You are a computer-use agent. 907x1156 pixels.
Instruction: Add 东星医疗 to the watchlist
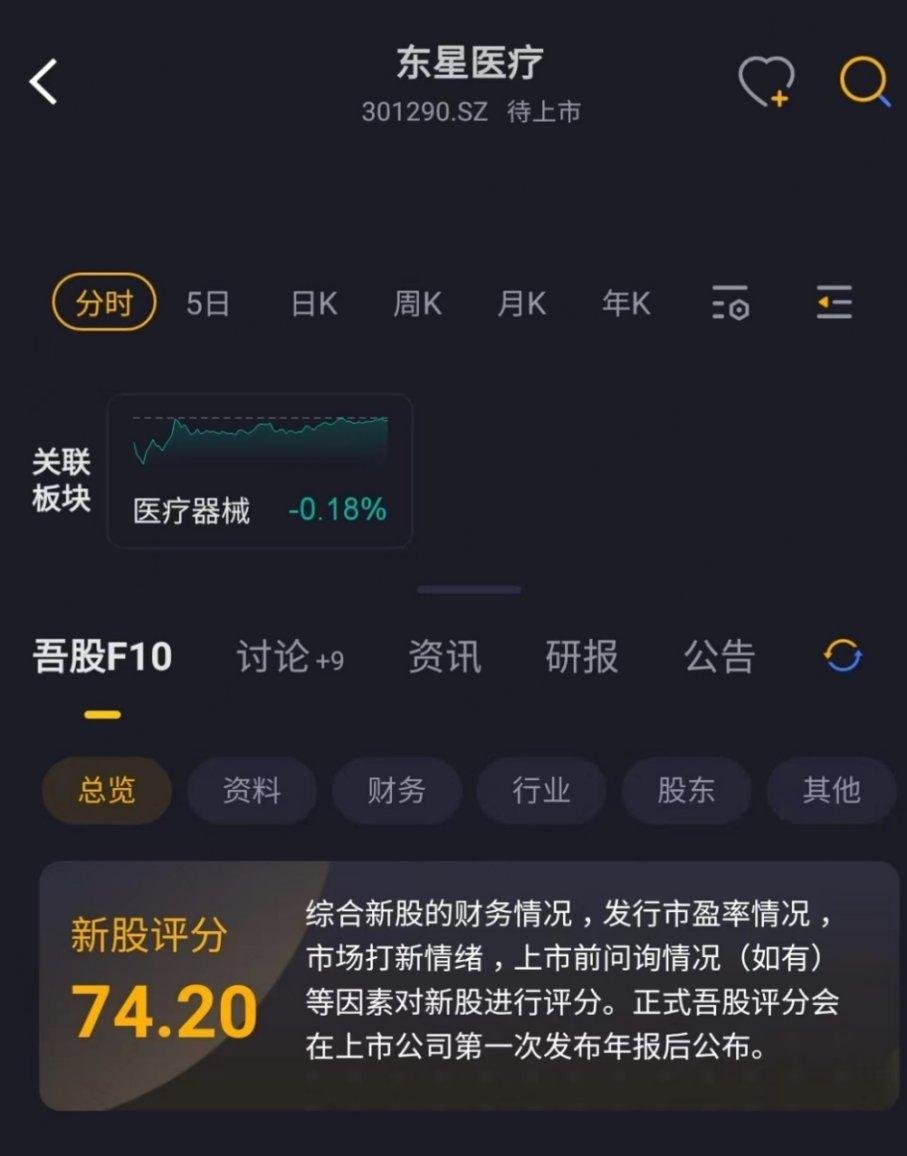pyautogui.click(x=765, y=82)
